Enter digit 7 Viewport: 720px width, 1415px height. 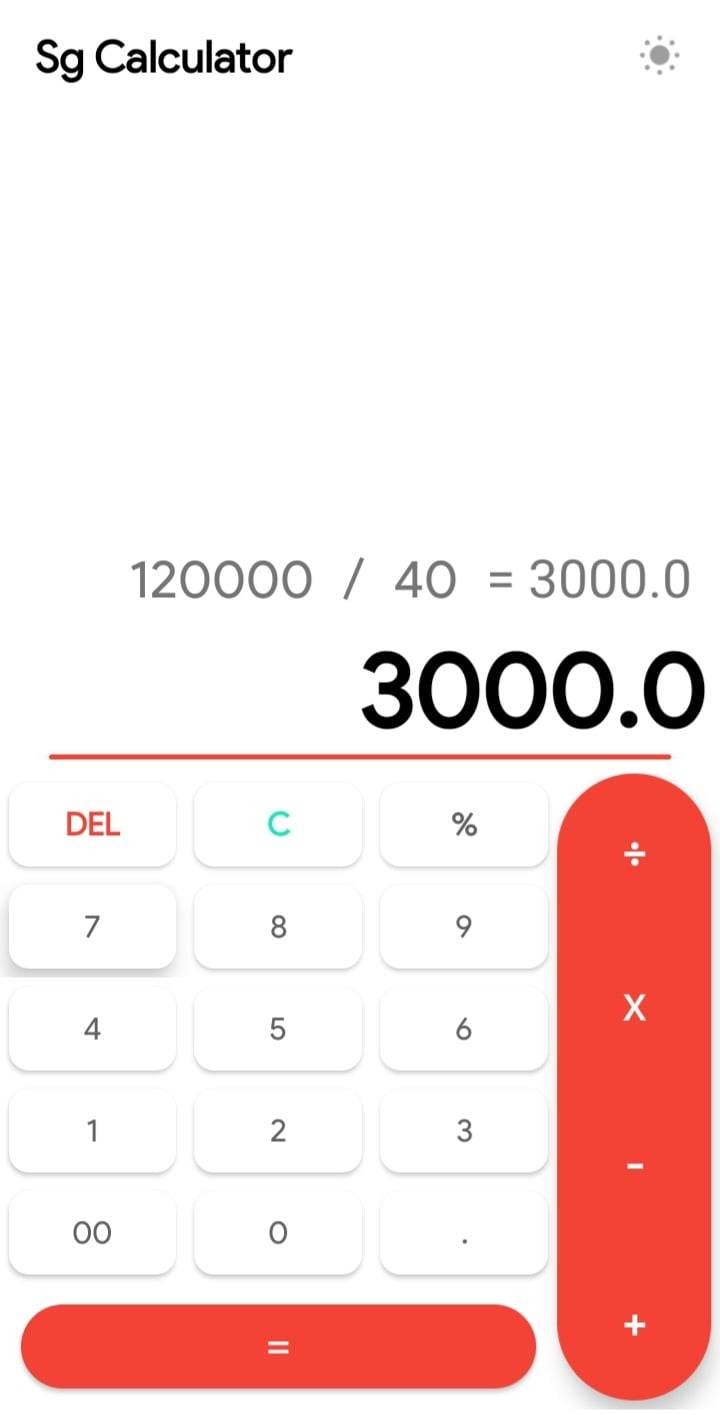(92, 927)
